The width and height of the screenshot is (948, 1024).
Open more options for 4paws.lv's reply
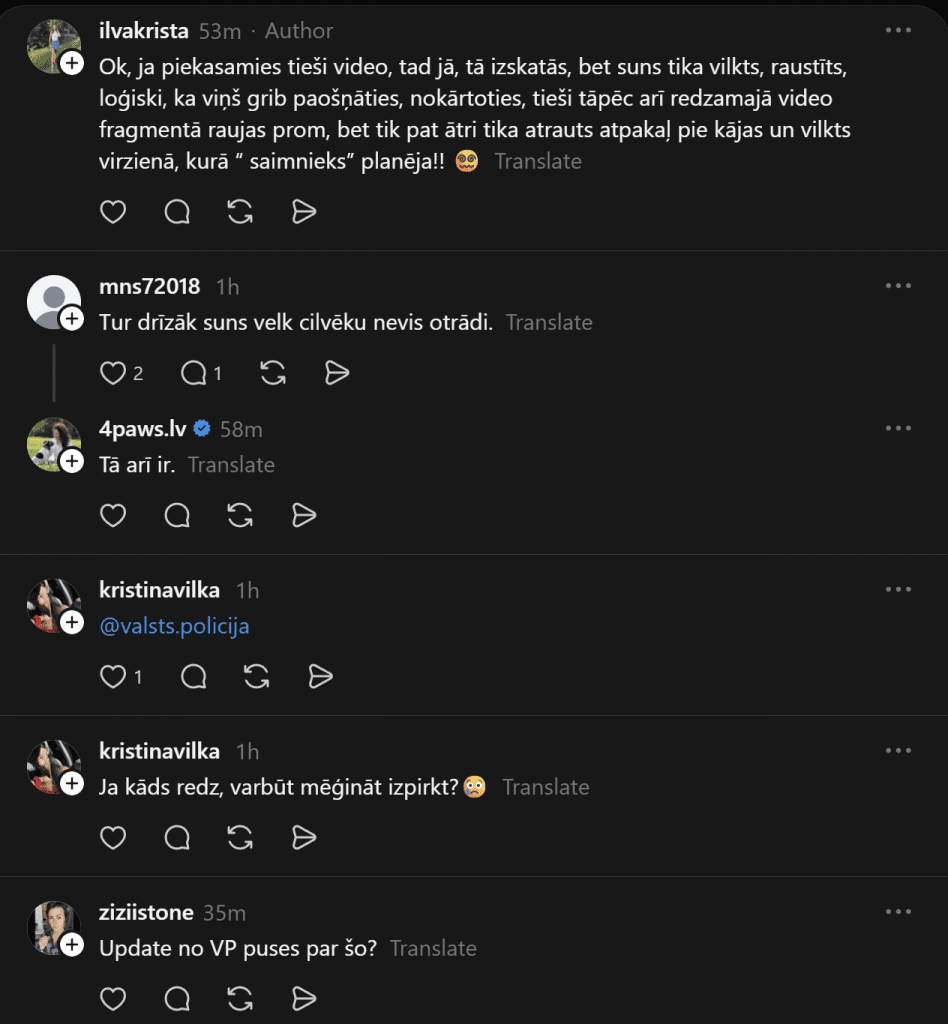[898, 428]
